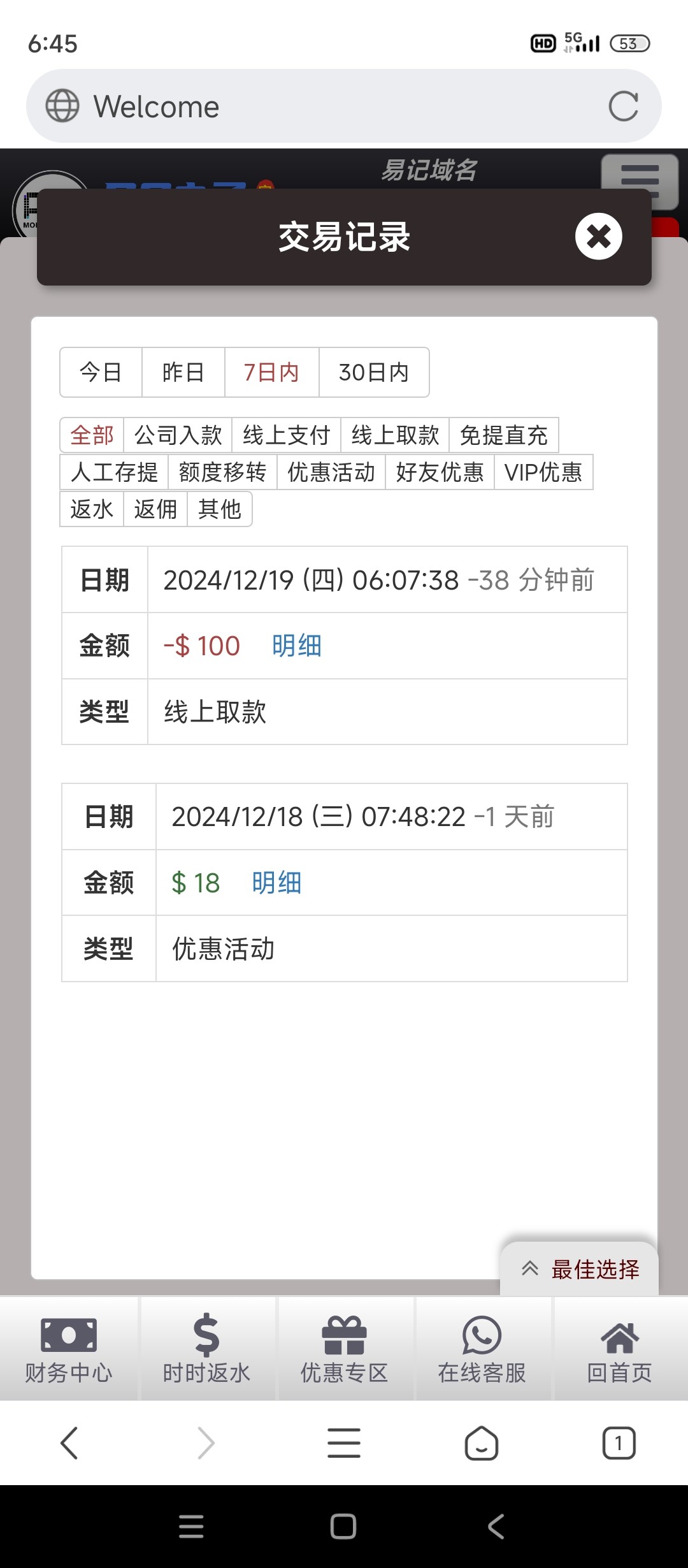Close the 交易记录 dialog
Screen dimensions: 688x1568
(x=598, y=236)
